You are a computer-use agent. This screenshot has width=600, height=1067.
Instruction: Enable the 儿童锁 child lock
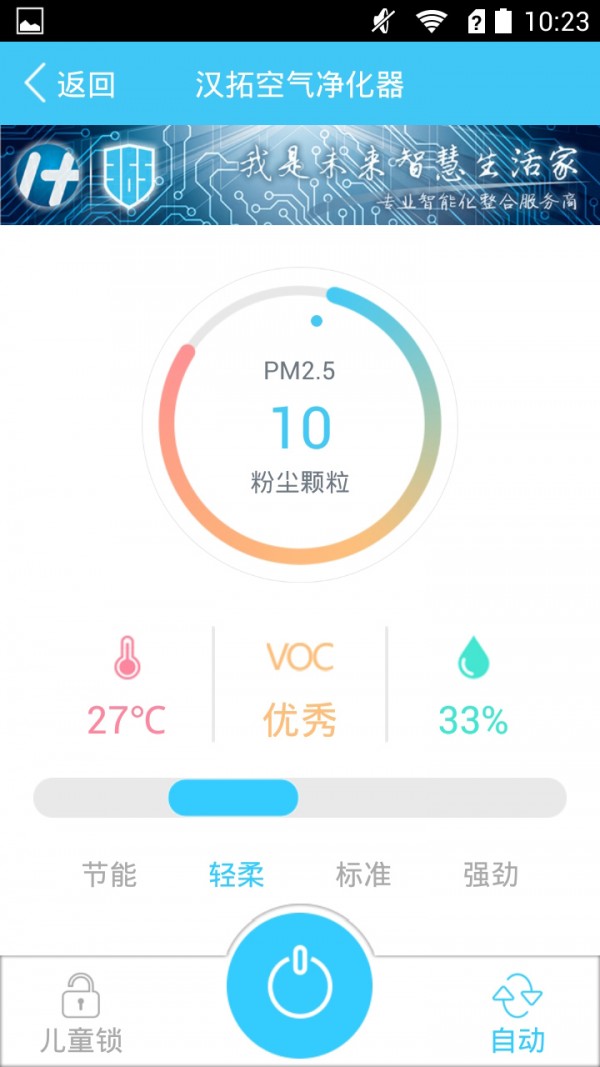80,1012
